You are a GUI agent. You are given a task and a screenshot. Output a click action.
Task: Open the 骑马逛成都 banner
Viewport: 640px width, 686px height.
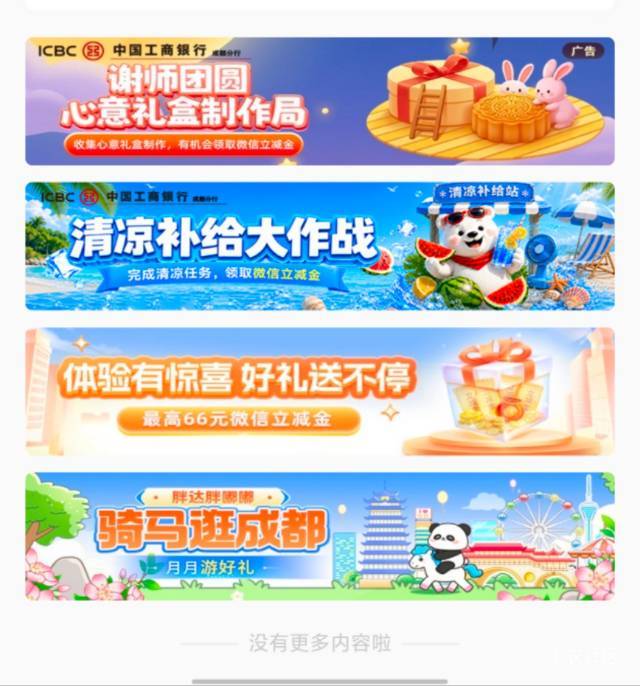point(320,536)
